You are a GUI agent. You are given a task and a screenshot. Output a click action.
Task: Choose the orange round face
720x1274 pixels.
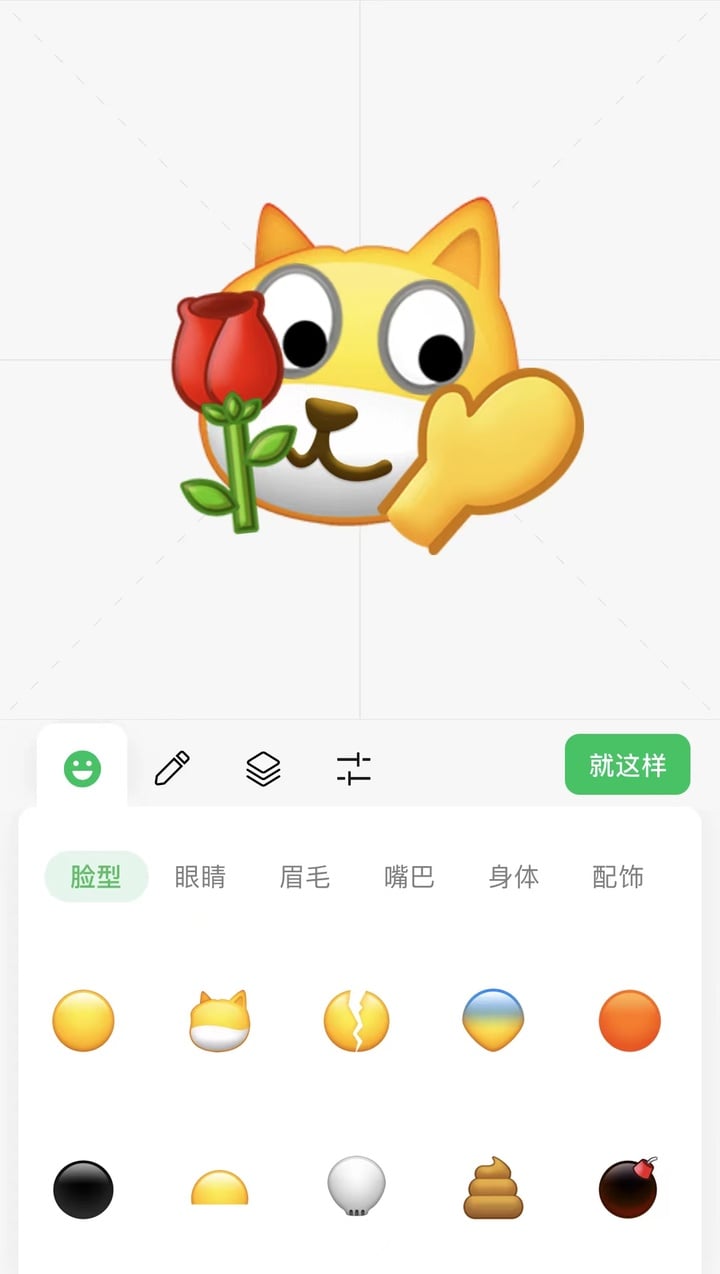[630, 1020]
